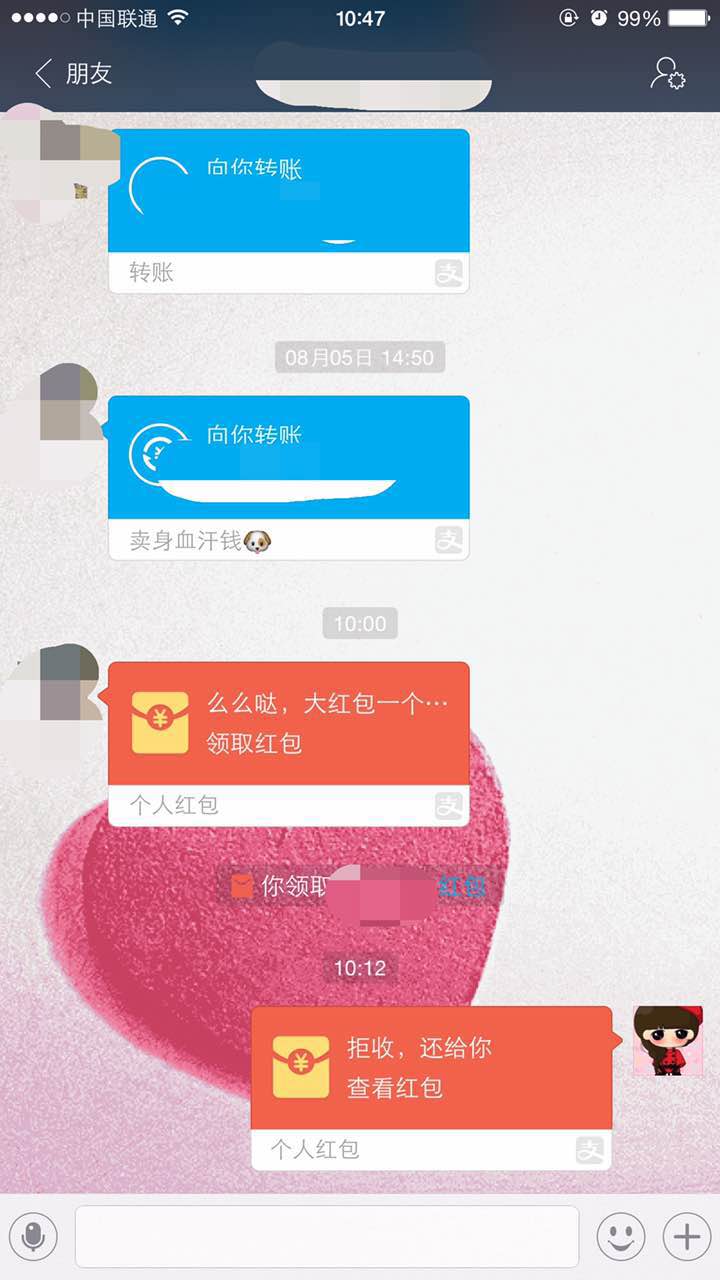Open the emoji picker
The height and width of the screenshot is (1280, 720).
click(620, 1237)
